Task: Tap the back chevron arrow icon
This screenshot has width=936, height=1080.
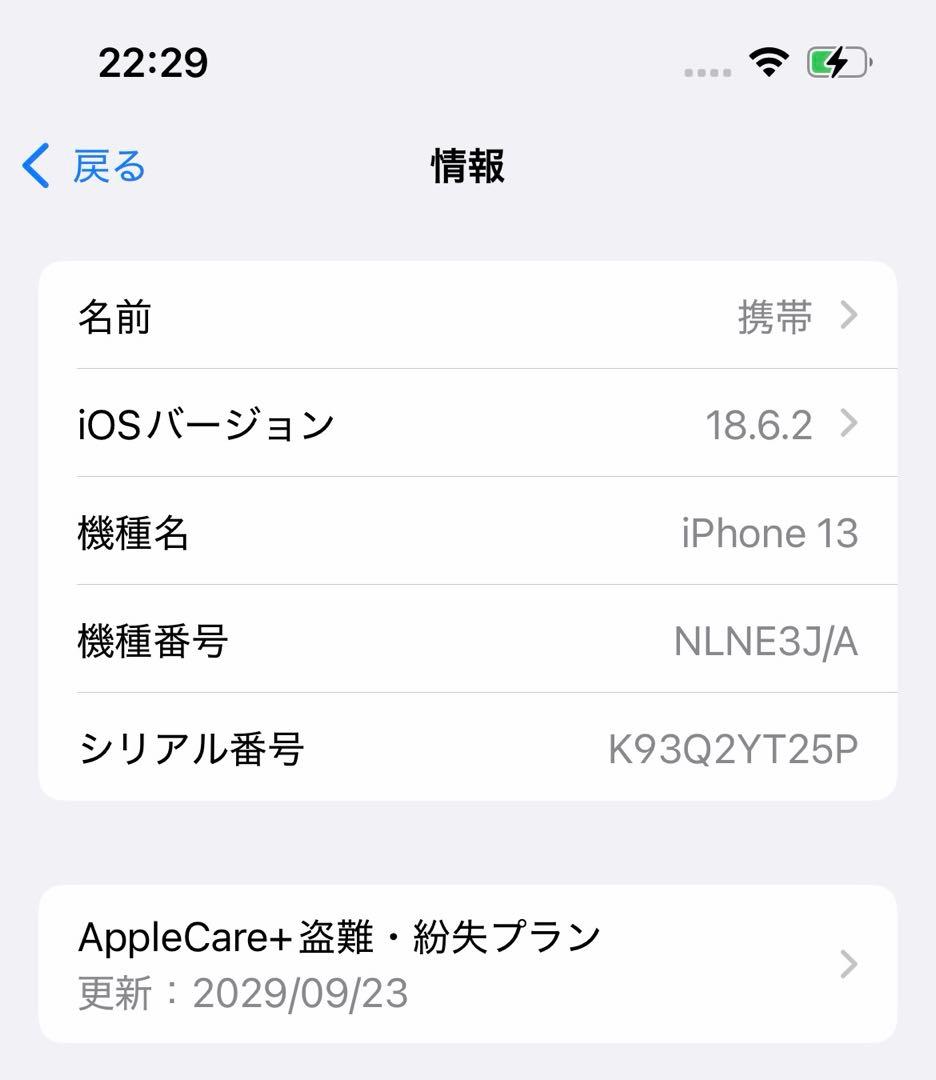Action: tap(37, 165)
